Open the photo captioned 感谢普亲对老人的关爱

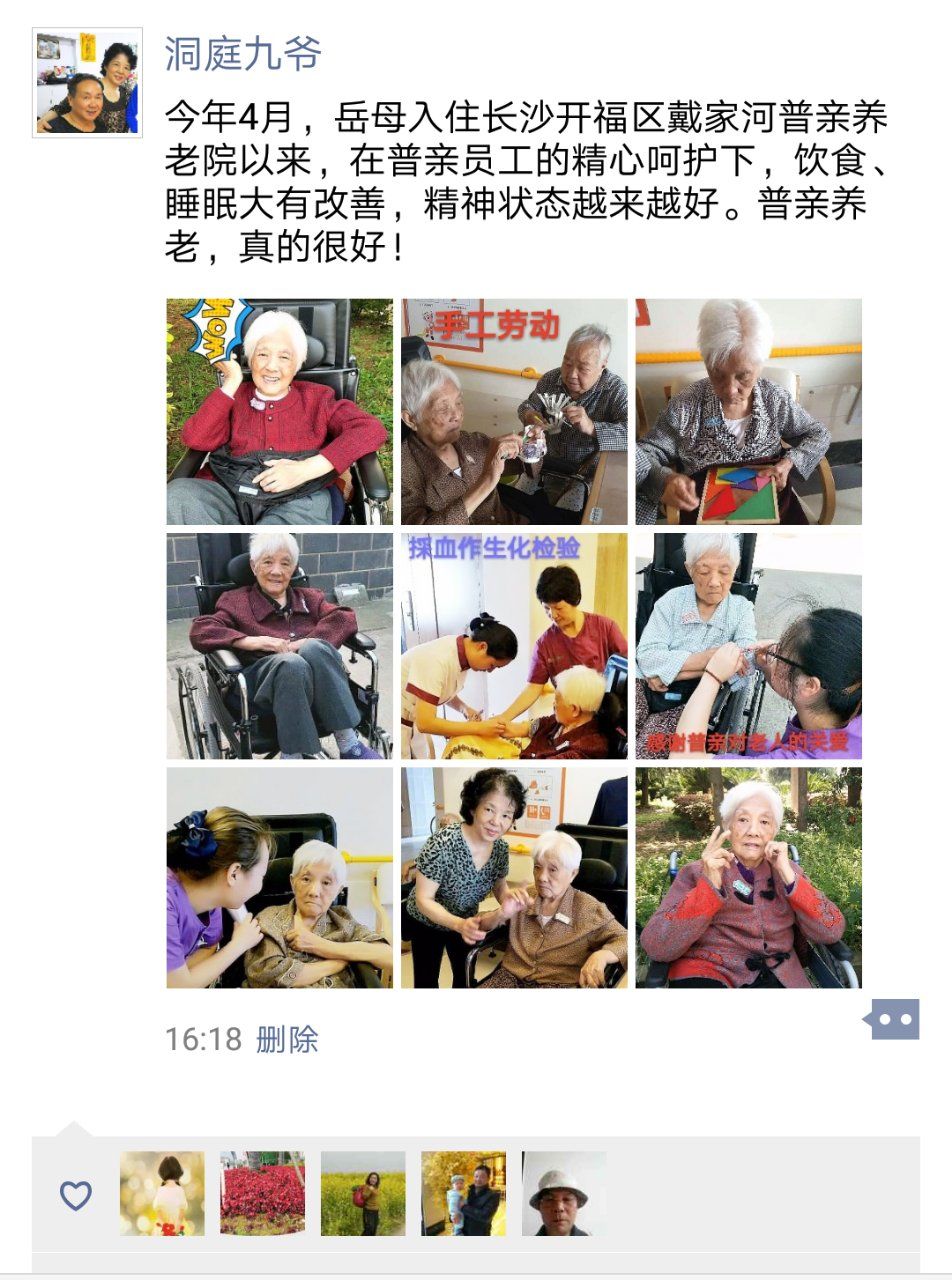pos(748,645)
